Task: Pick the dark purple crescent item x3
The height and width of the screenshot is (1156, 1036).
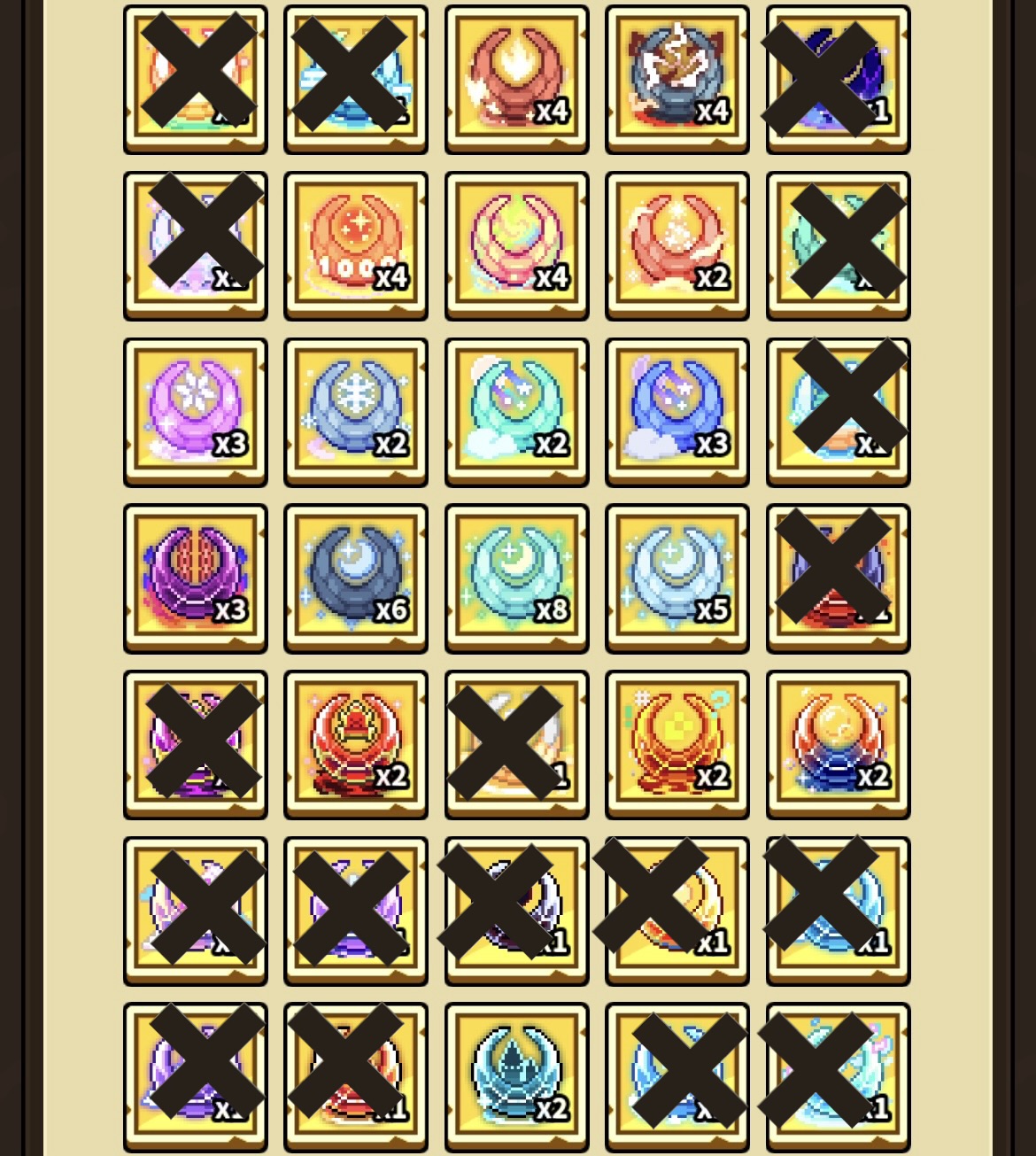Action: point(195,578)
